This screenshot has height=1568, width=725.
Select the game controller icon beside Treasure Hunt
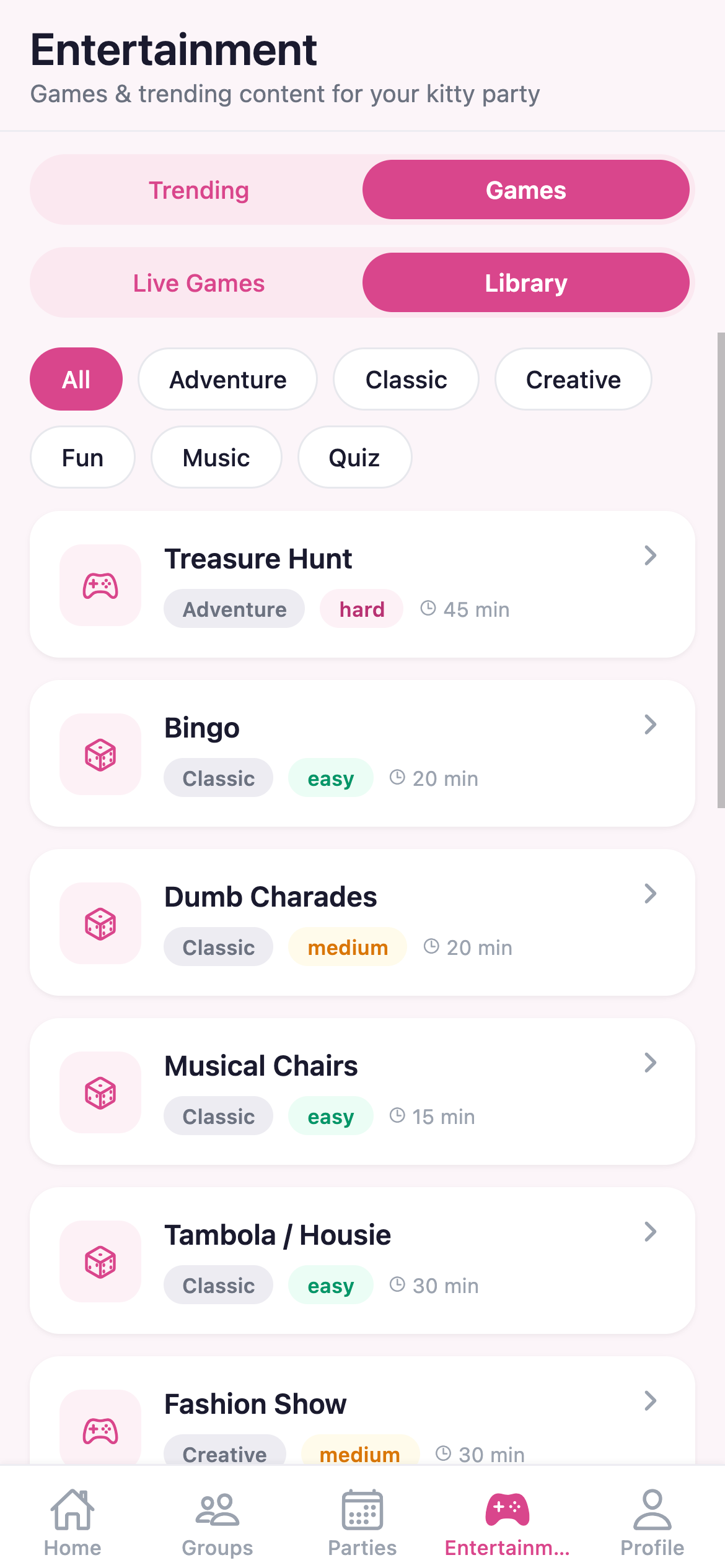pyautogui.click(x=100, y=585)
